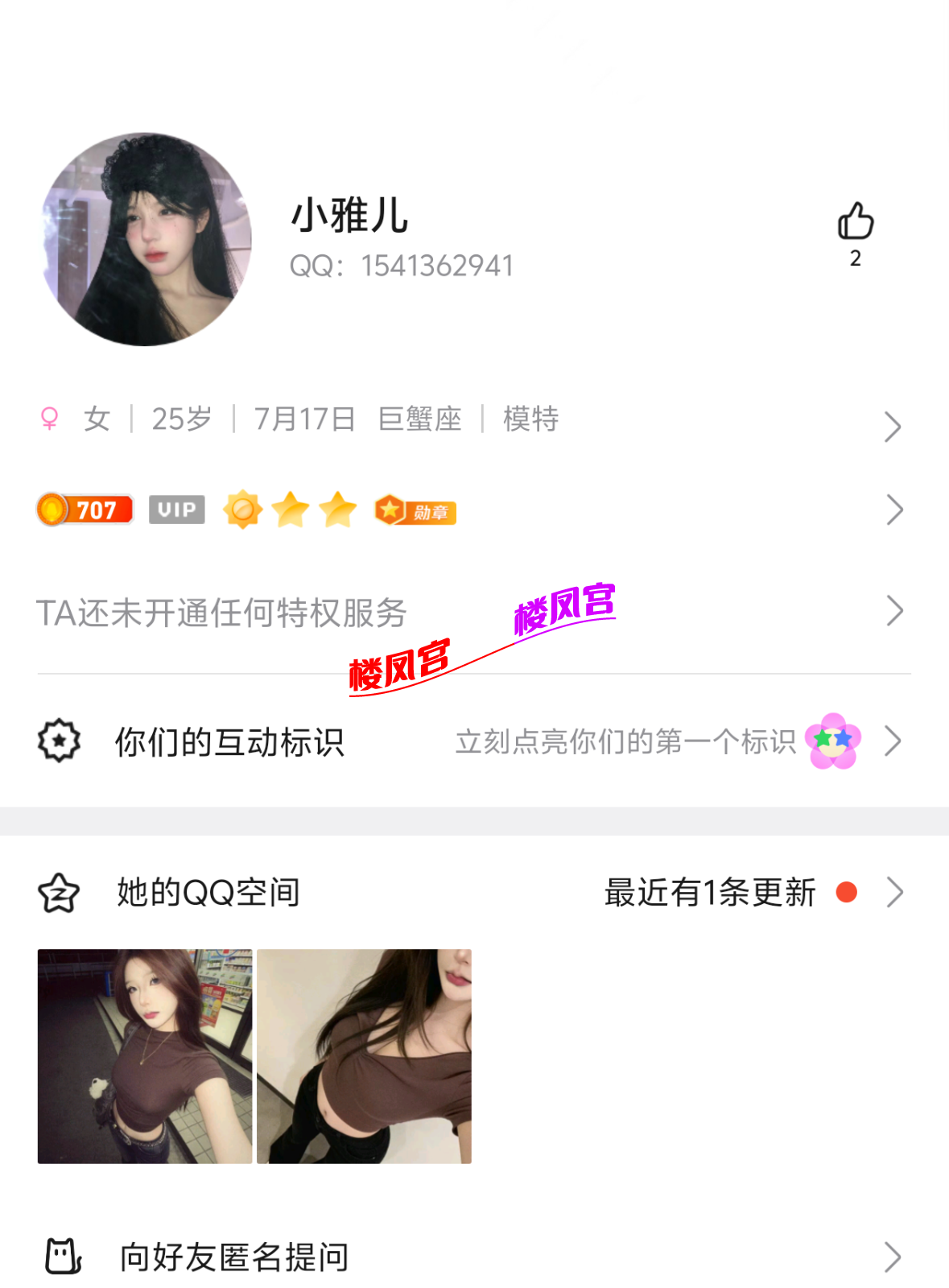Click the QQ空间 star icon
The image size is (949, 1288).
click(x=60, y=892)
